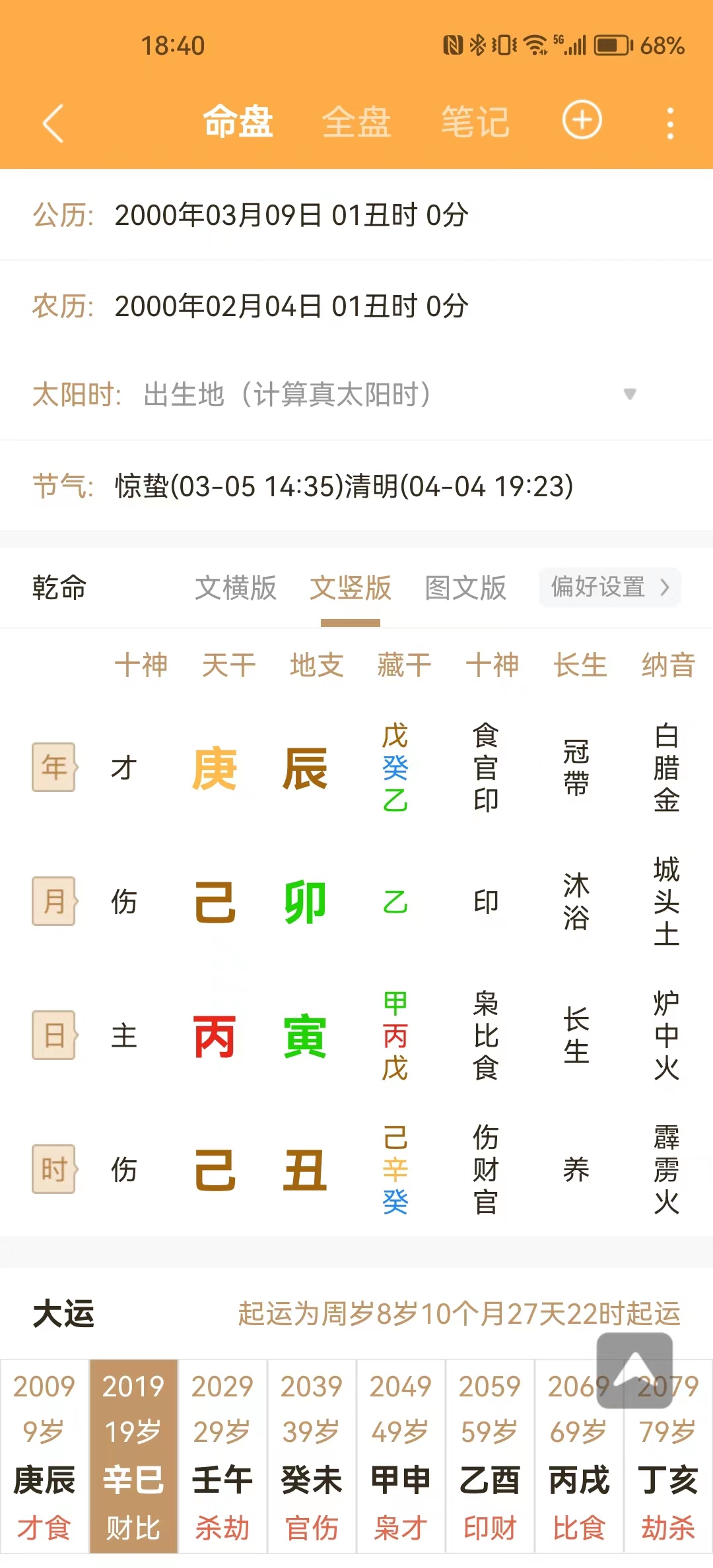Screen dimensions: 713x1568
Task: Open 偏好设置 preferences
Action: pos(609,587)
